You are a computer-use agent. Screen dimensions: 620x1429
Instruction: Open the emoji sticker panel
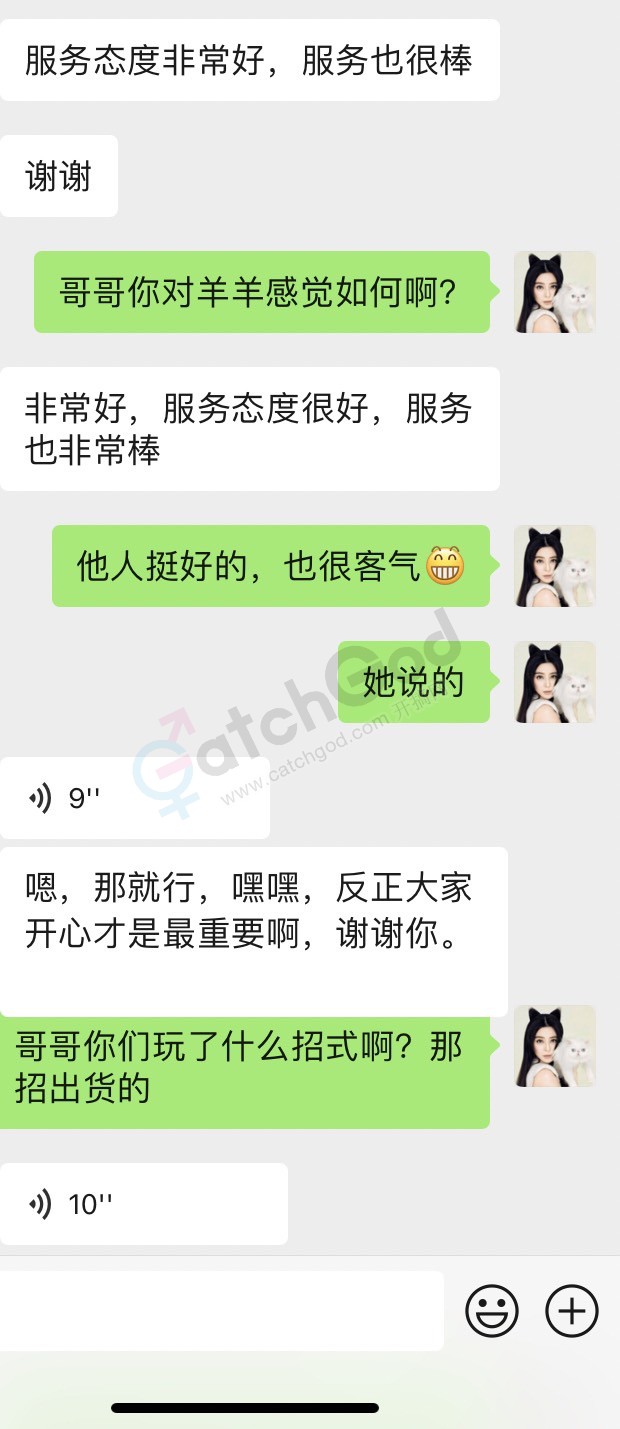pyautogui.click(x=492, y=1310)
